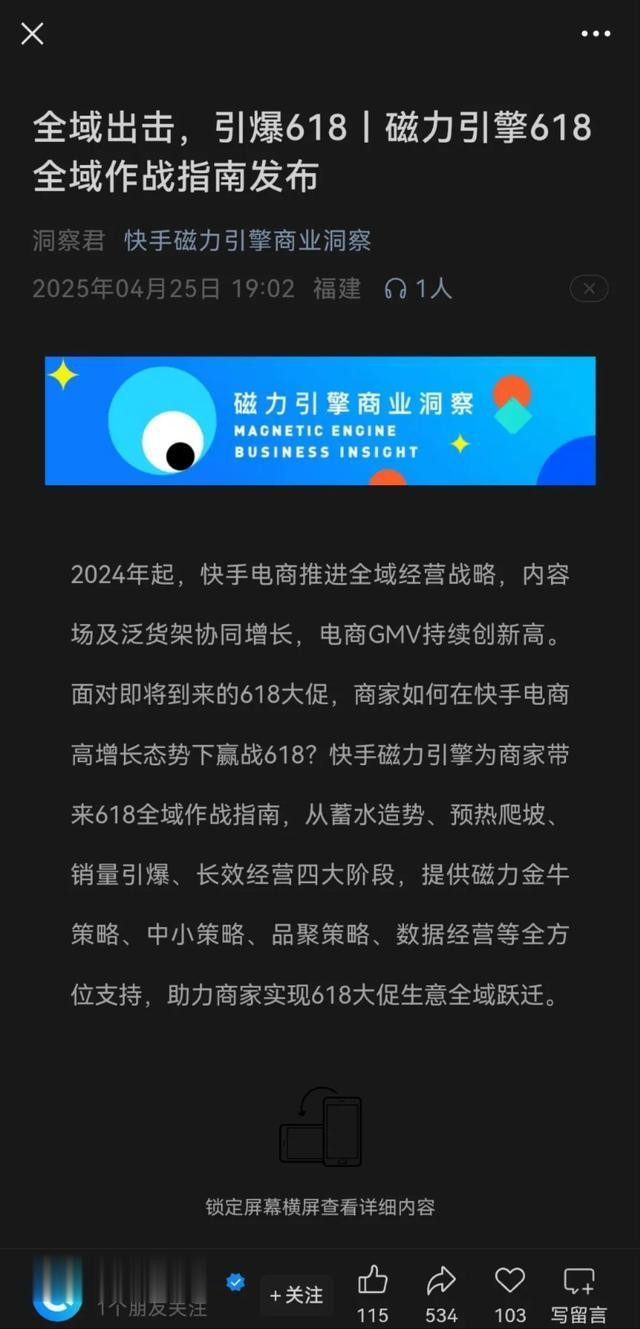
Task: Like the article with thumbs-up
Action: click(x=373, y=1281)
